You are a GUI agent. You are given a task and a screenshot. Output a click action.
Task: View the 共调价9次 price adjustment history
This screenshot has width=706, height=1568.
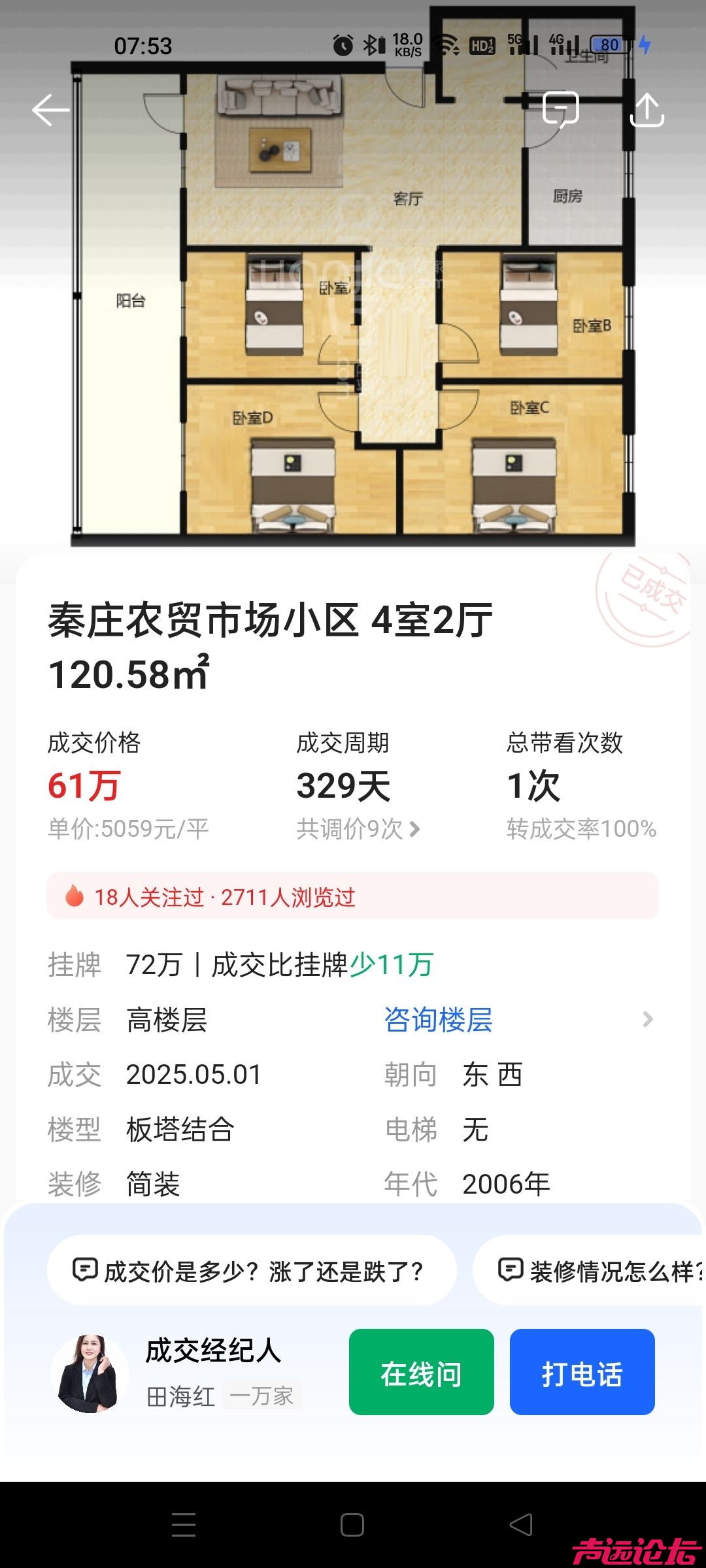[358, 829]
